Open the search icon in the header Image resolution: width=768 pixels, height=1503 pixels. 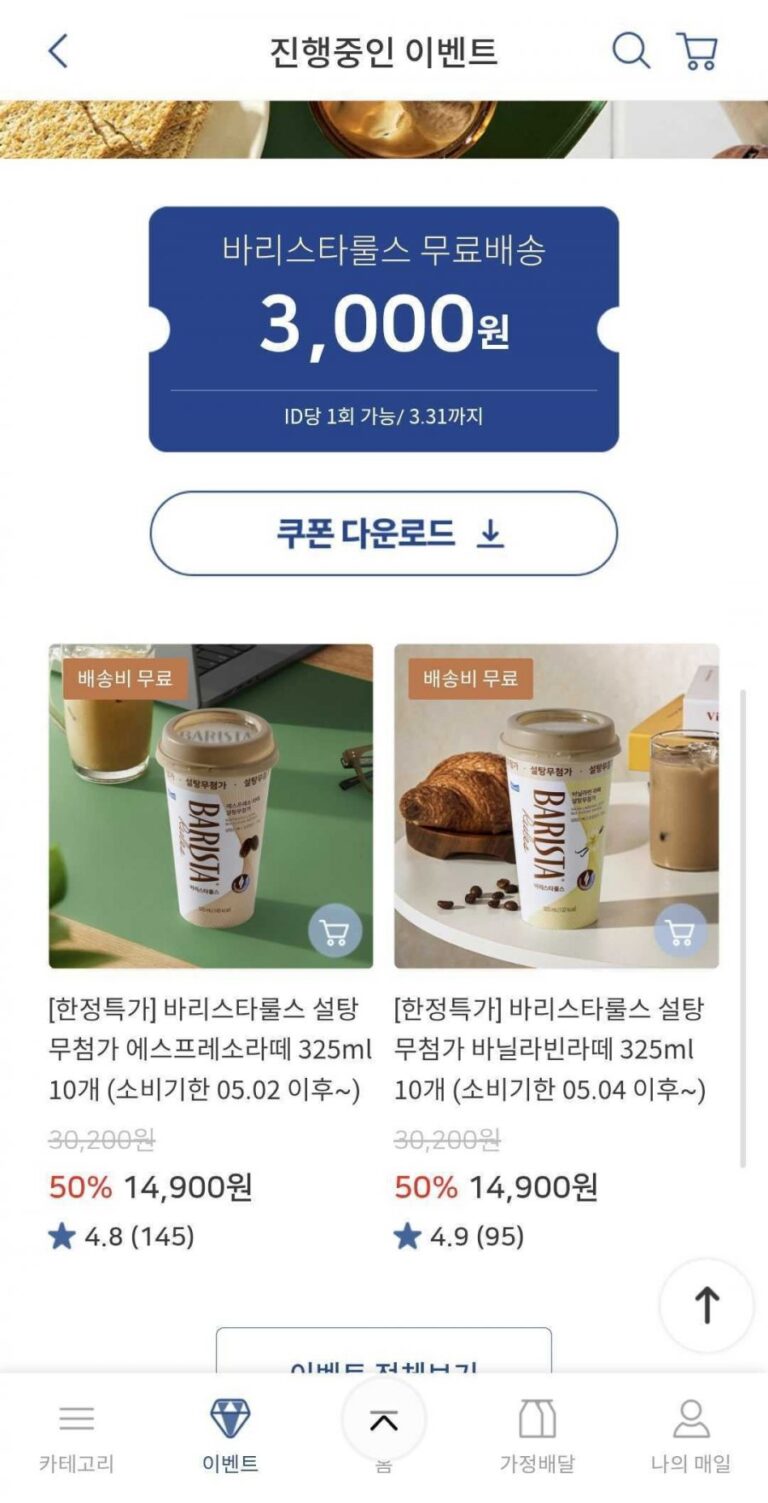click(630, 50)
